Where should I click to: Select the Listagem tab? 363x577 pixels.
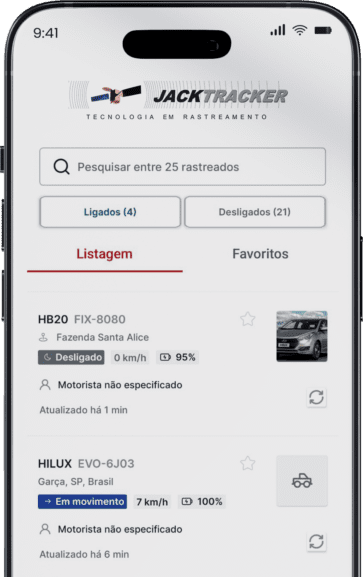[x=105, y=254]
